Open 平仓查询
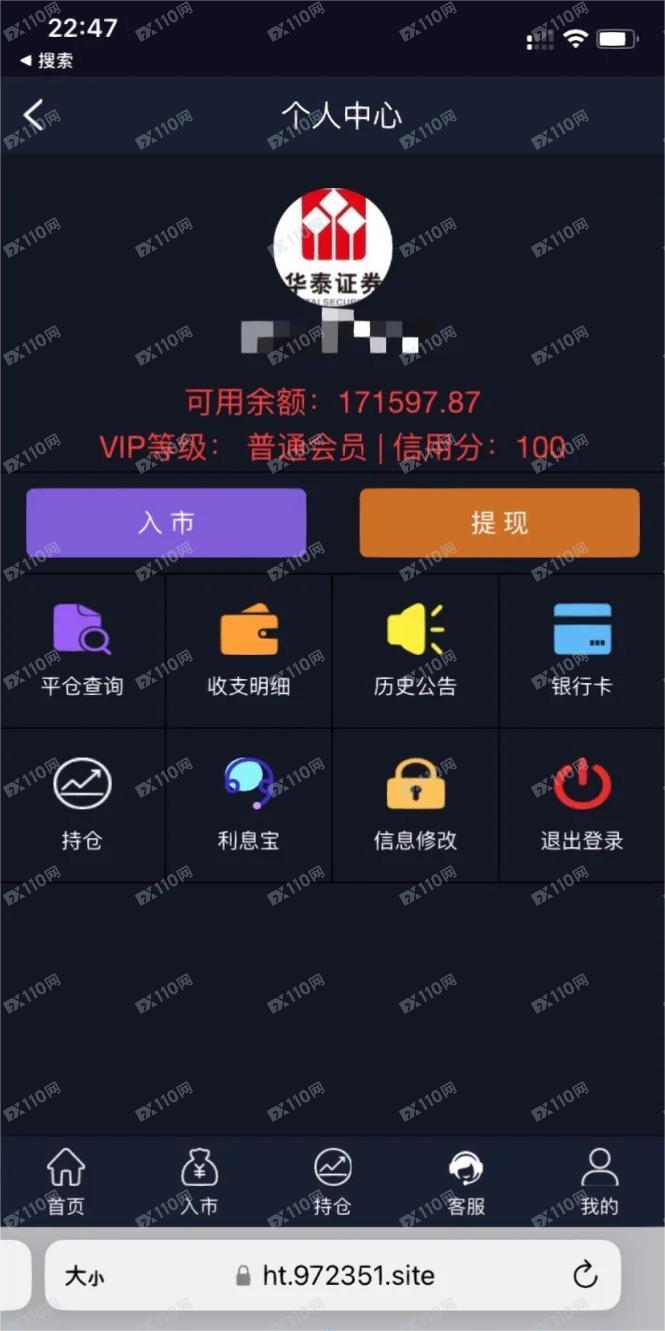The image size is (665, 1331). [82, 650]
